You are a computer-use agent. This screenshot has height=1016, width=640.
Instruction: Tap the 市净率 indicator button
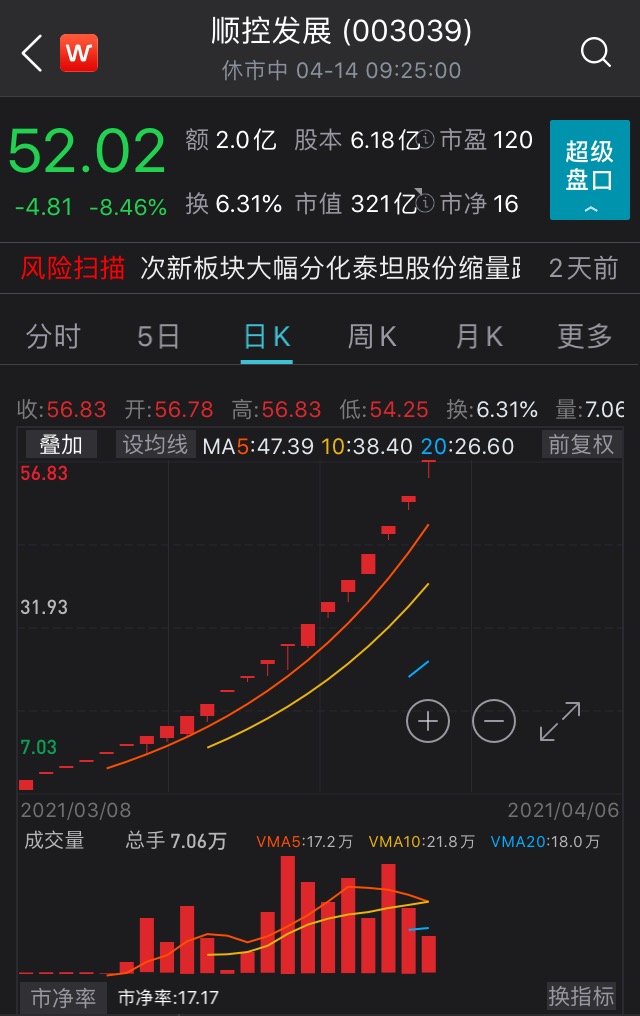pos(63,997)
